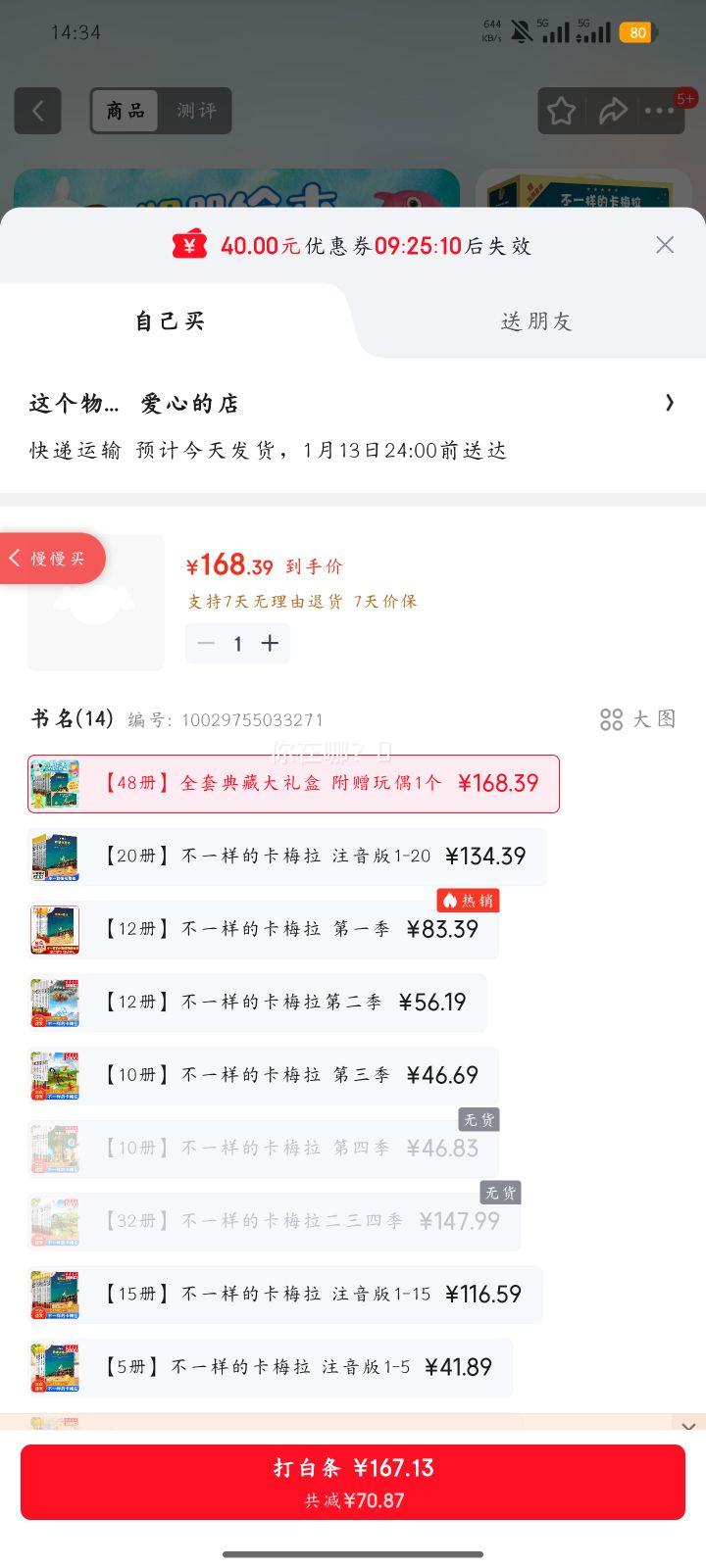Tap the back arrow to leave product page
Screen dimensions: 706x1568
tap(37, 110)
